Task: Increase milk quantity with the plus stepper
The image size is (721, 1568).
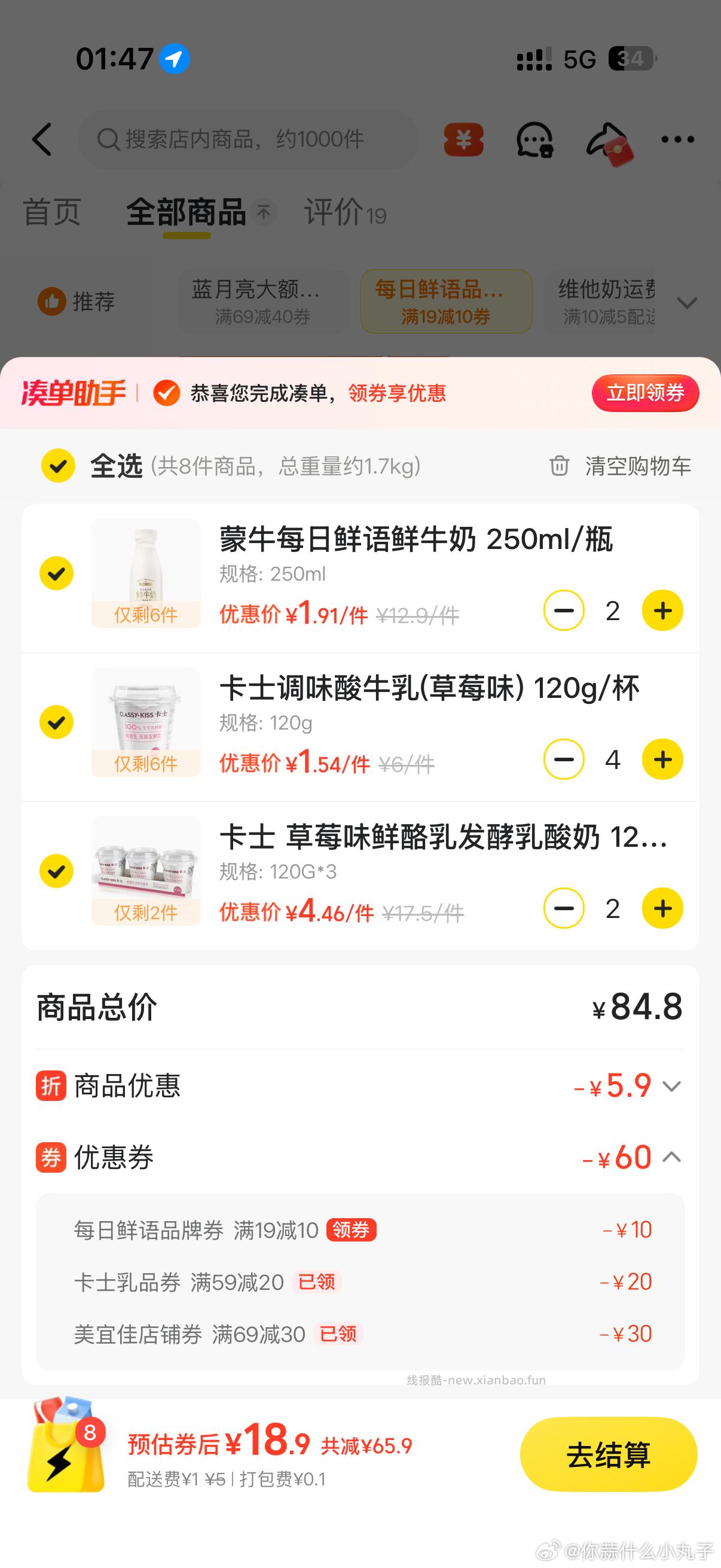Action: point(662,611)
